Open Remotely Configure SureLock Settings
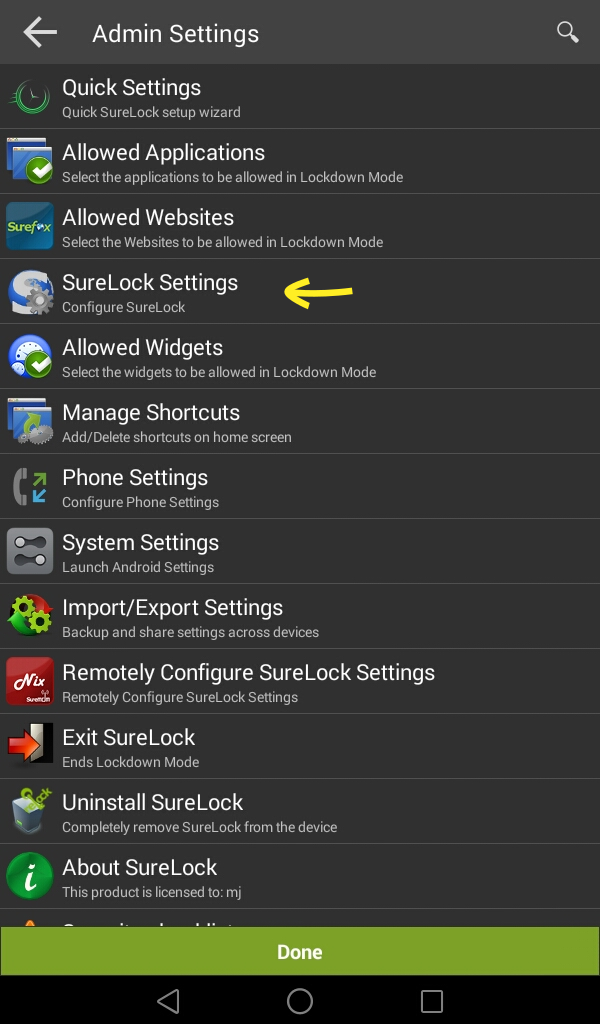 tap(300, 681)
